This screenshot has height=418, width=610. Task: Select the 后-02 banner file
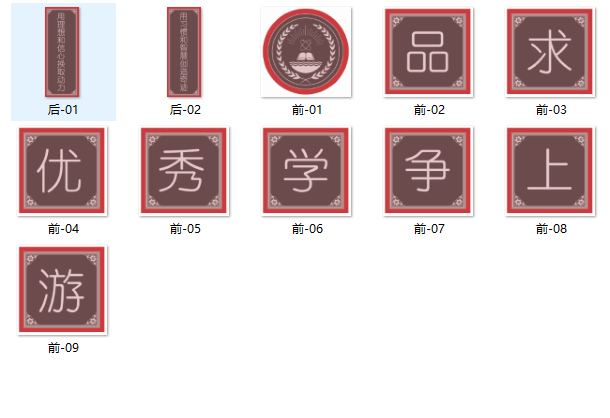185,53
